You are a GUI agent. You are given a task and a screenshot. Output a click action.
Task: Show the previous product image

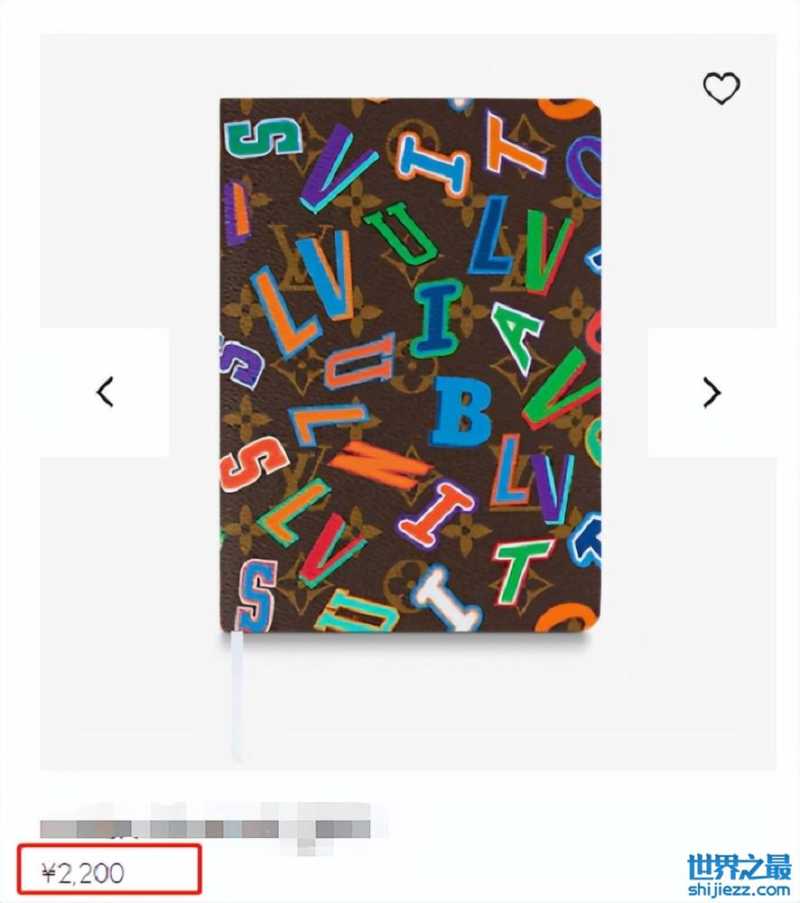tap(105, 392)
